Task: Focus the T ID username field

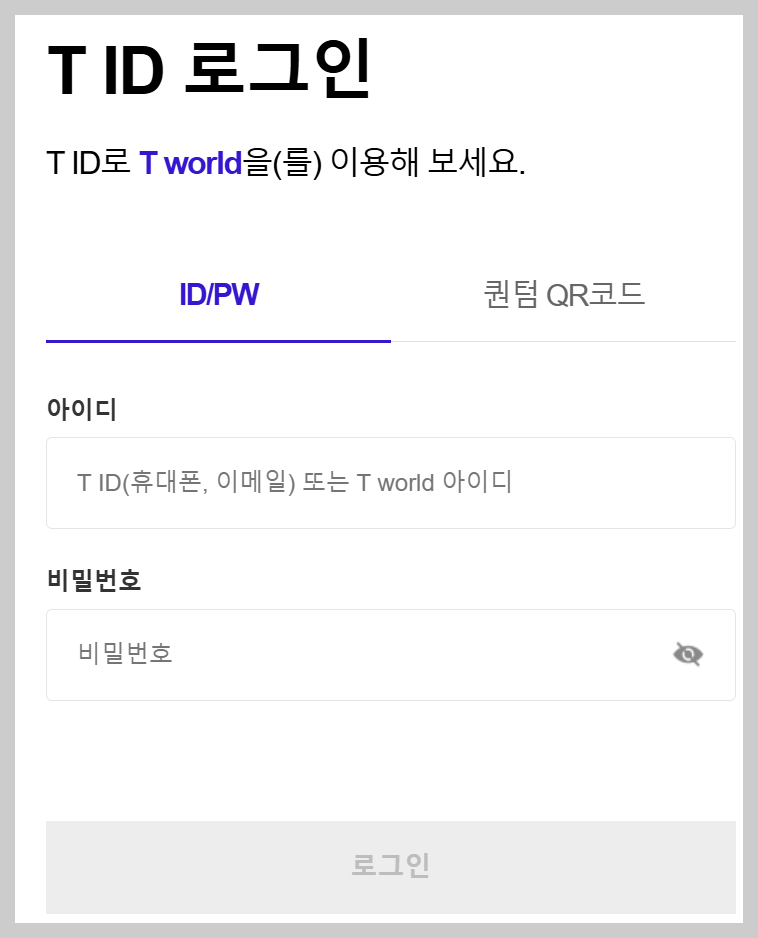Action: pos(390,482)
